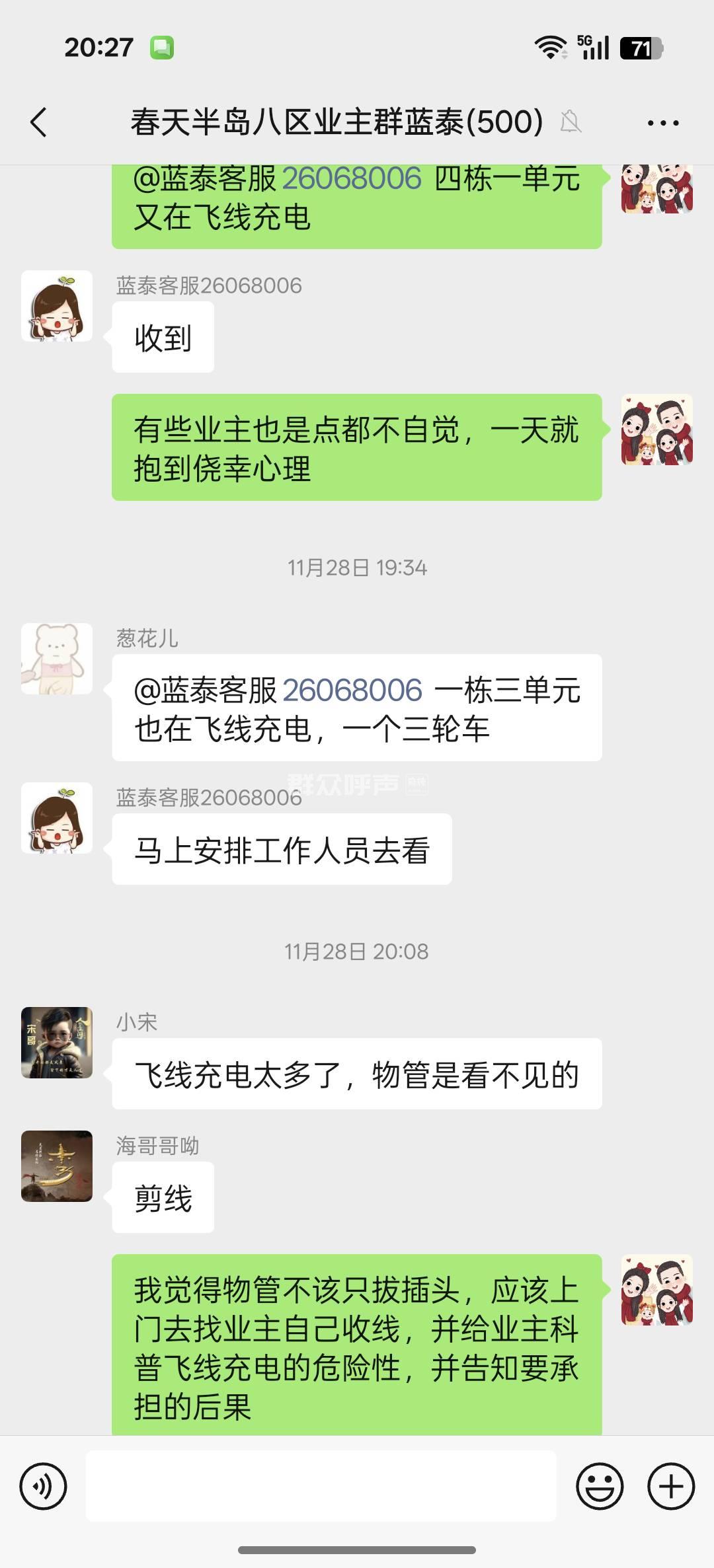Focus the message text field
This screenshot has width=714, height=1568.
point(321,1486)
